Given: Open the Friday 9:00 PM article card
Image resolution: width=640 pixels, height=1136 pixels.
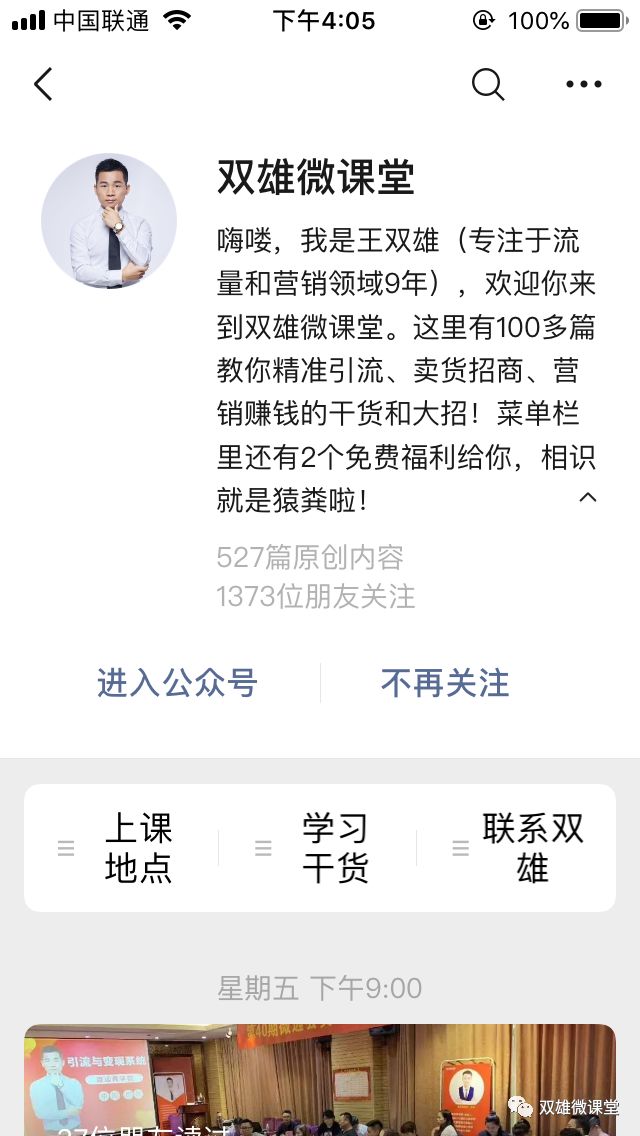Looking at the screenshot, I should point(320,1079).
